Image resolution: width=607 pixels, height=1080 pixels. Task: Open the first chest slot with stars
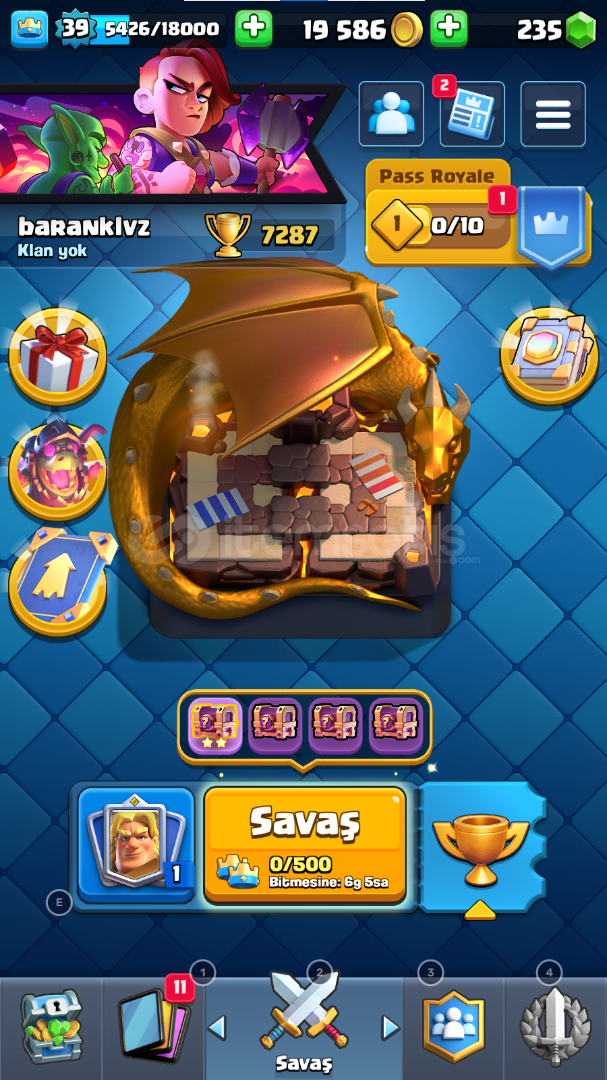(x=216, y=726)
